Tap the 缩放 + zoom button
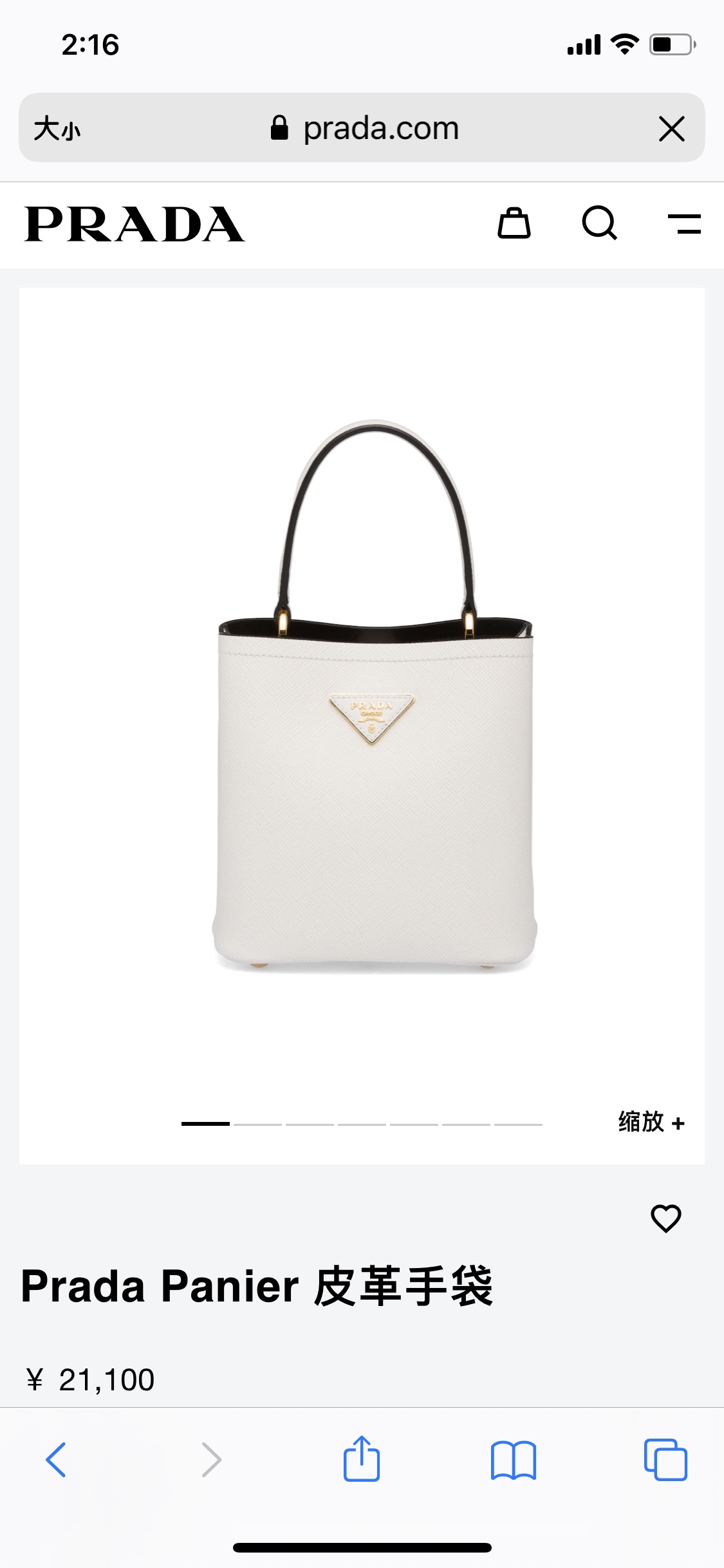The height and width of the screenshot is (1568, 724). [651, 1122]
